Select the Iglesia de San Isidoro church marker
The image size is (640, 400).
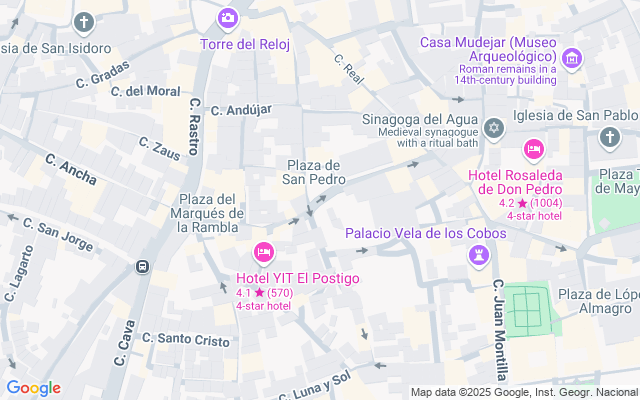click(x=84, y=23)
